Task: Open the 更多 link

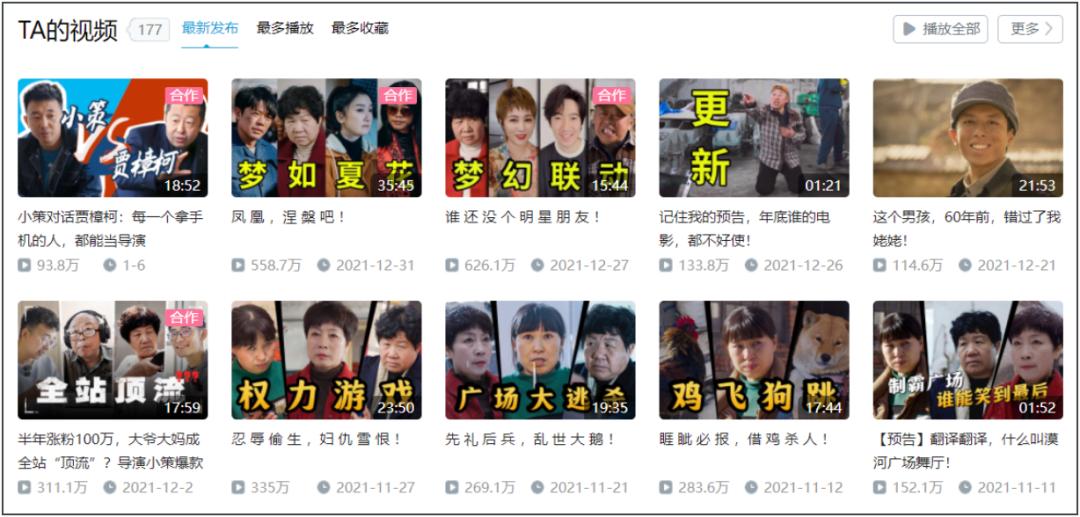Action: 1030,29
